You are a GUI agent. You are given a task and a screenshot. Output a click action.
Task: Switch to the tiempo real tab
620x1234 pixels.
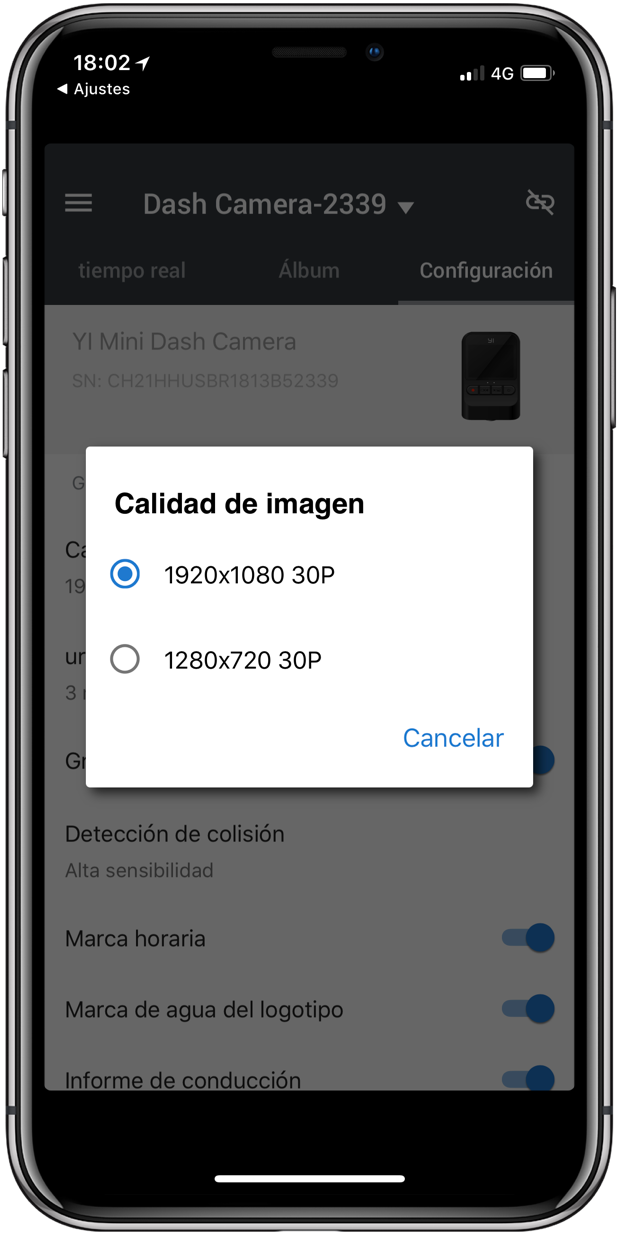(132, 271)
